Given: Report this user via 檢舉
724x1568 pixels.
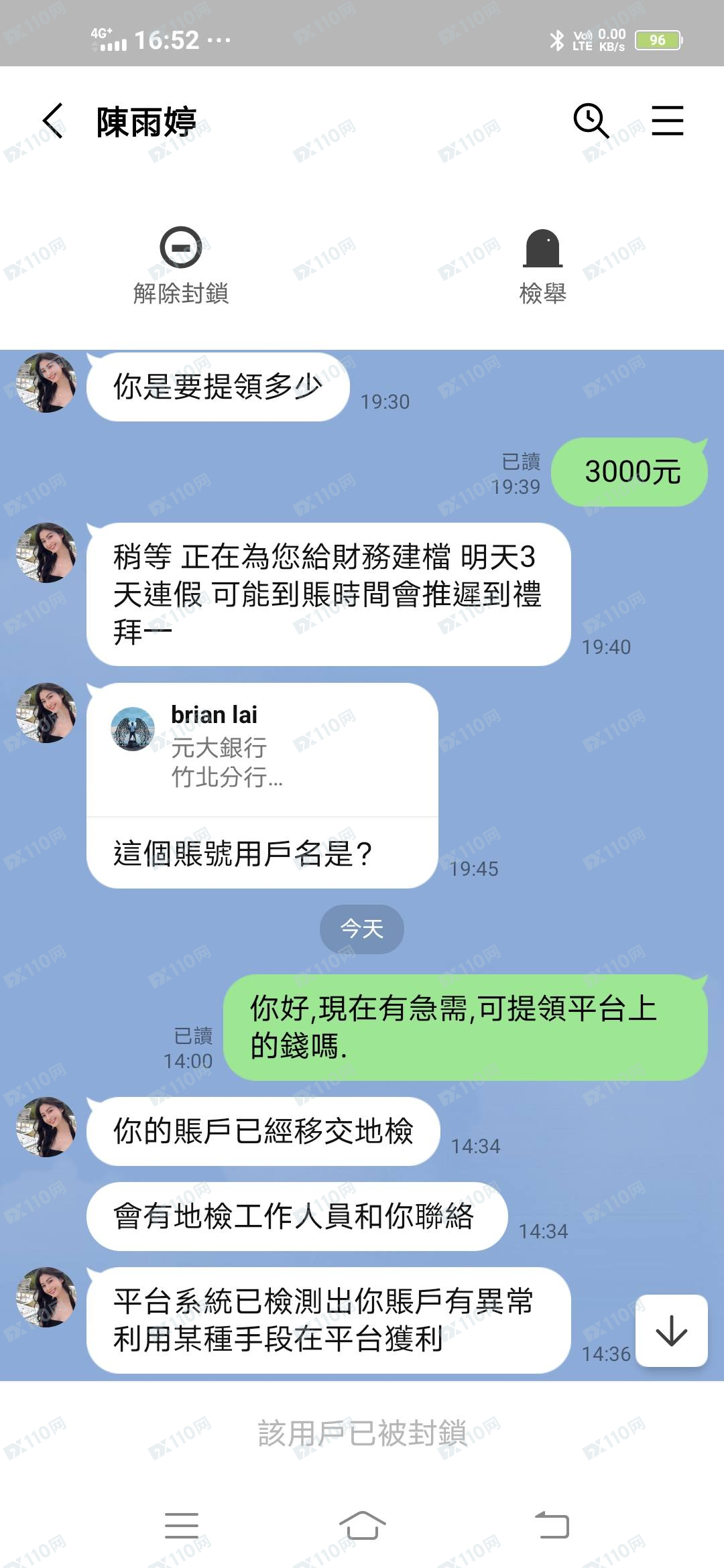Looking at the screenshot, I should (542, 266).
